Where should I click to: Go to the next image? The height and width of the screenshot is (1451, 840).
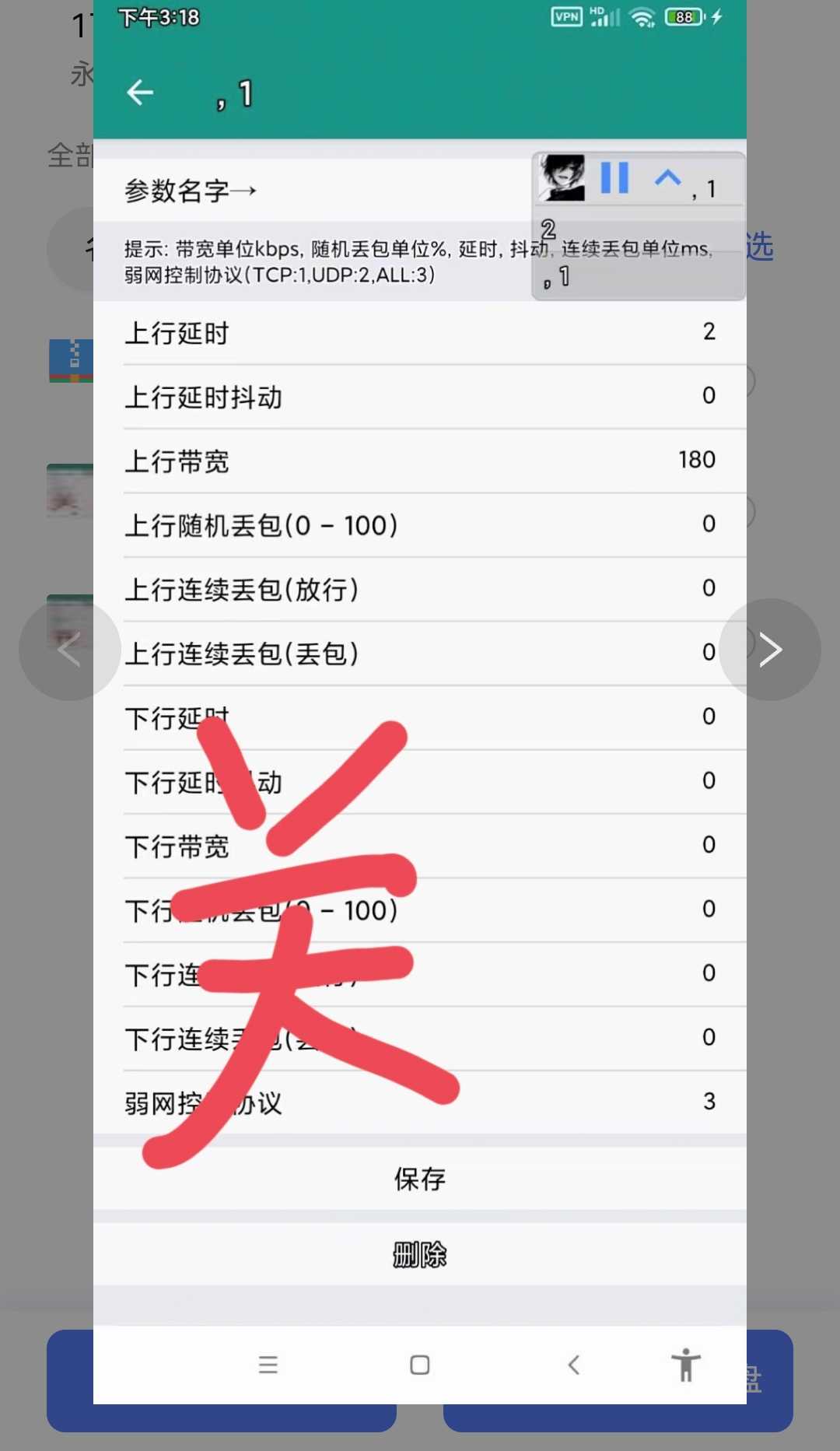tap(769, 650)
